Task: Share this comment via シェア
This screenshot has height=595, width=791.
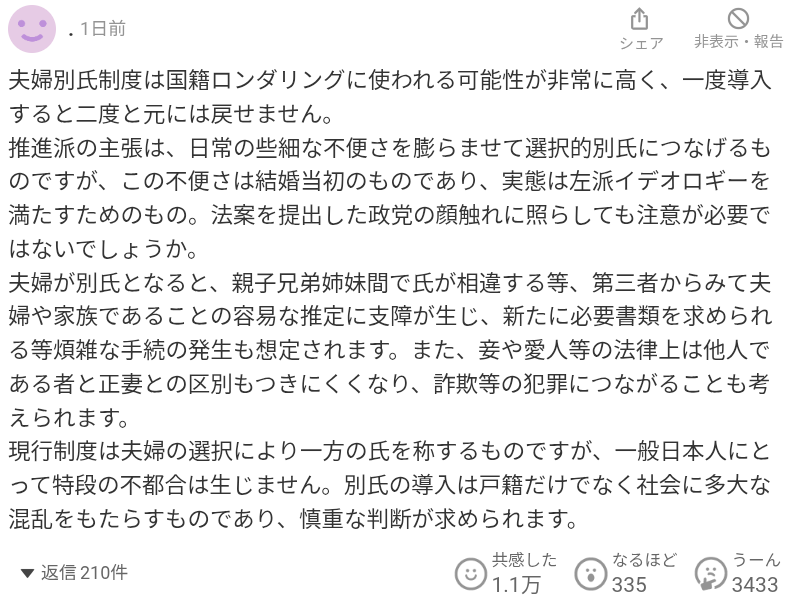Action: 640,29
